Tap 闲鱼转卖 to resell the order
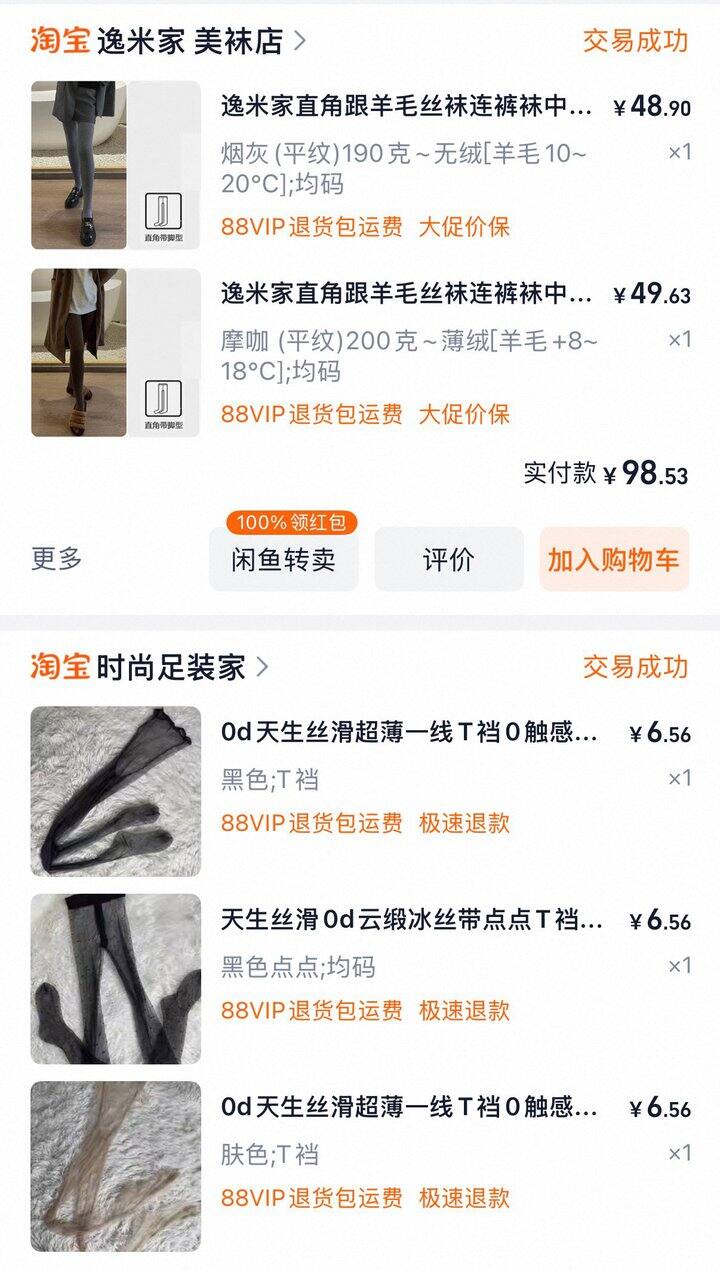The image size is (720, 1271). tap(283, 559)
